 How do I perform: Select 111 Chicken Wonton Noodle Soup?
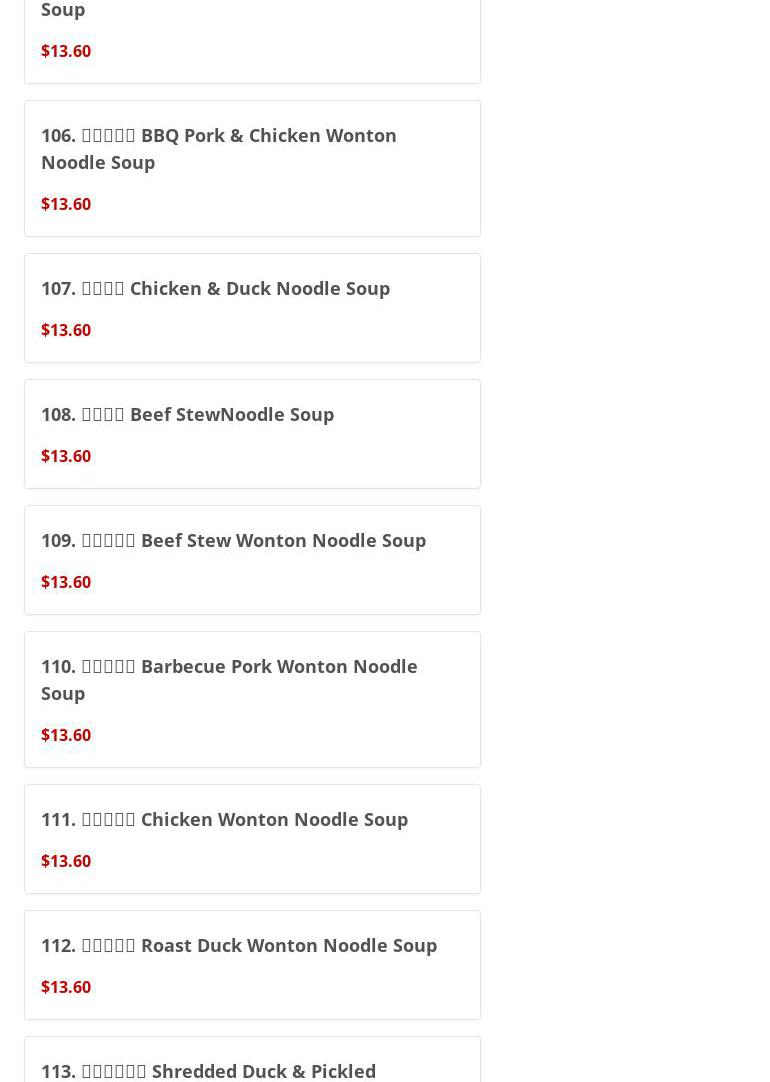(224, 820)
